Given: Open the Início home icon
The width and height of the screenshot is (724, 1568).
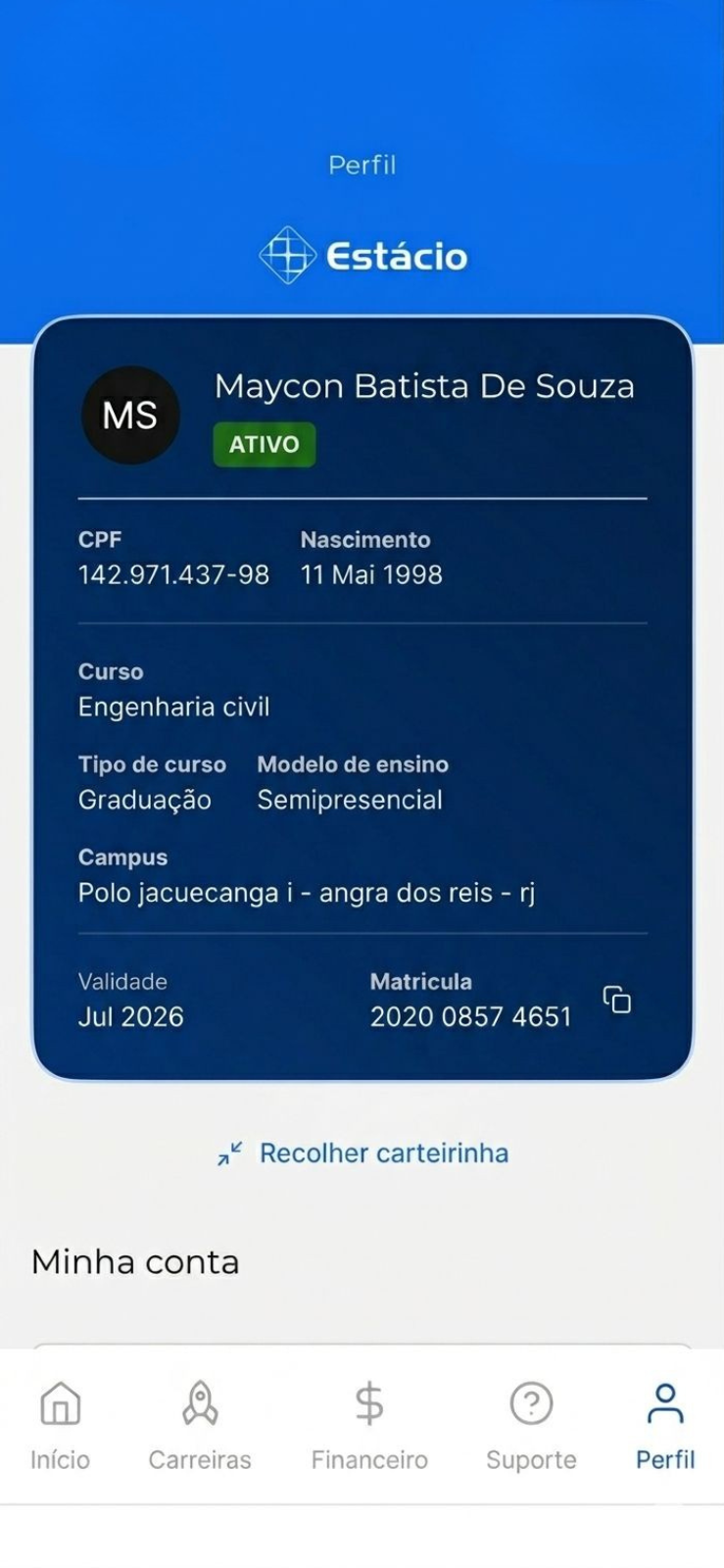Looking at the screenshot, I should tap(60, 1403).
